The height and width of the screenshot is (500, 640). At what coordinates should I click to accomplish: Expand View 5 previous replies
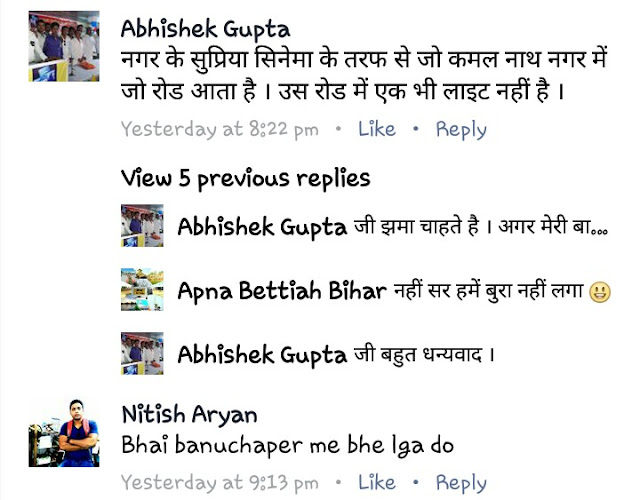245,179
